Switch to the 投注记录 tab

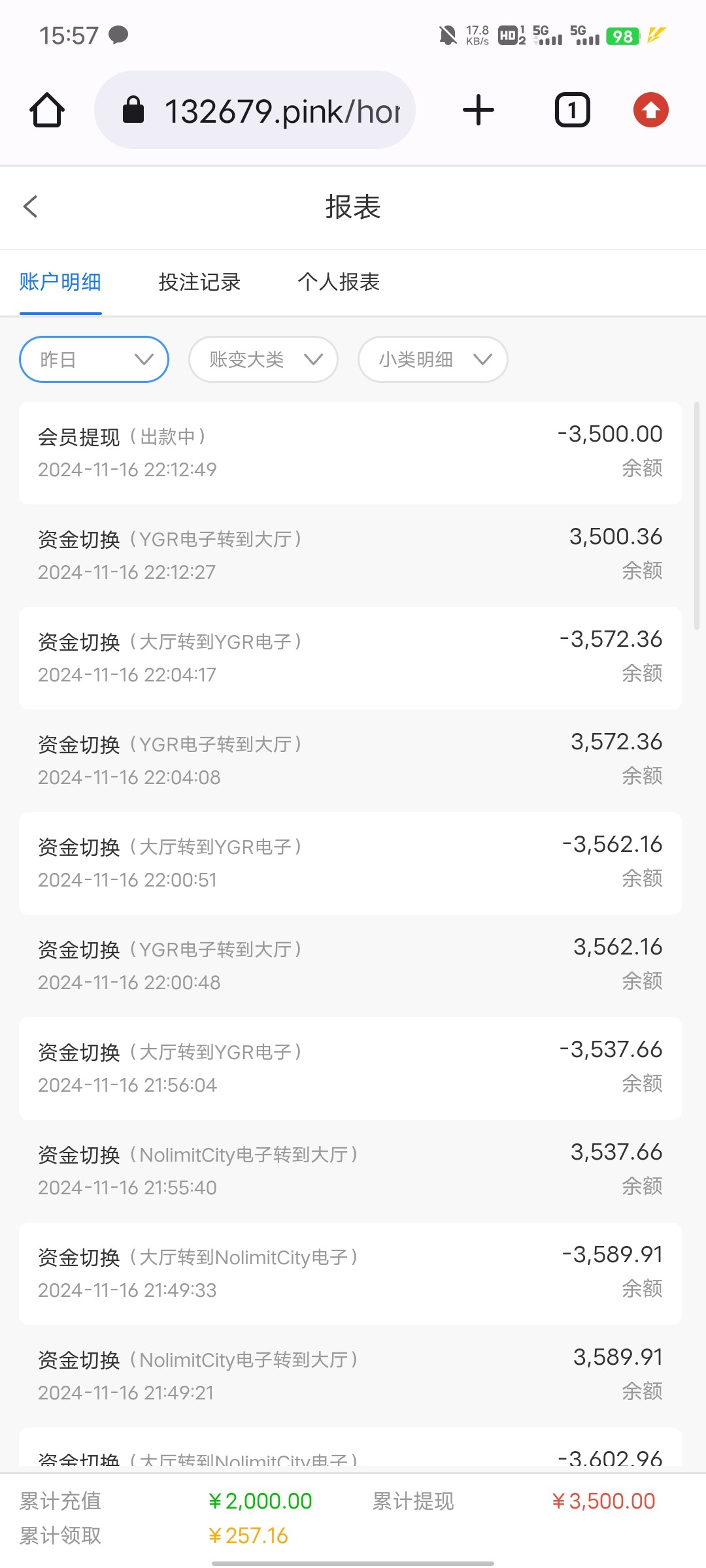pos(199,282)
